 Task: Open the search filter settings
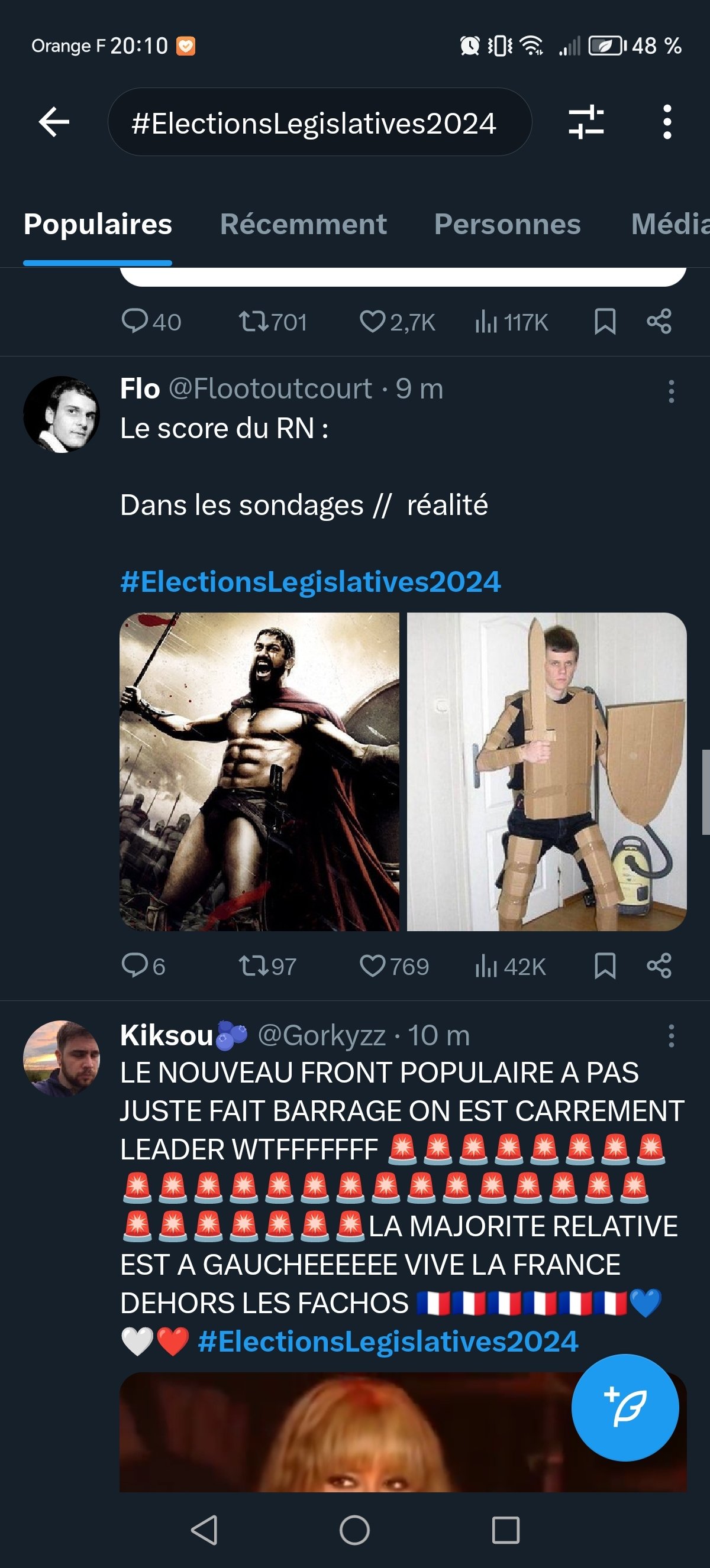point(586,122)
